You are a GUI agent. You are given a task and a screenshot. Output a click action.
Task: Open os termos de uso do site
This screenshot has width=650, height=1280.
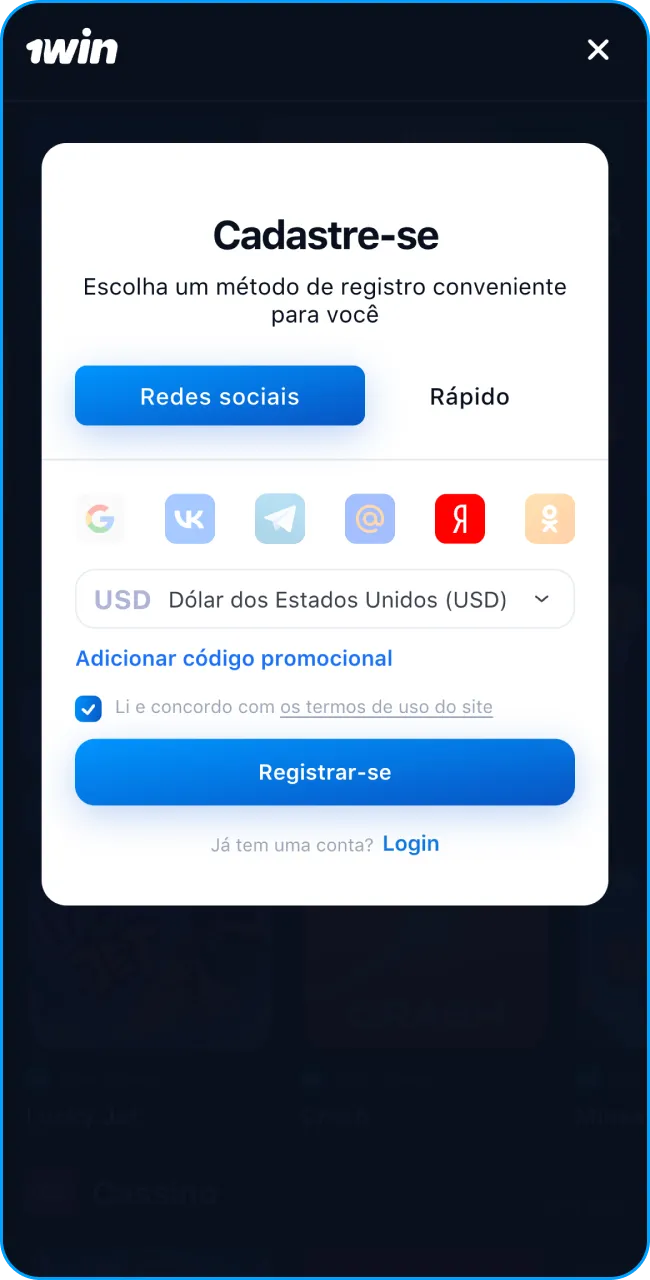386,707
